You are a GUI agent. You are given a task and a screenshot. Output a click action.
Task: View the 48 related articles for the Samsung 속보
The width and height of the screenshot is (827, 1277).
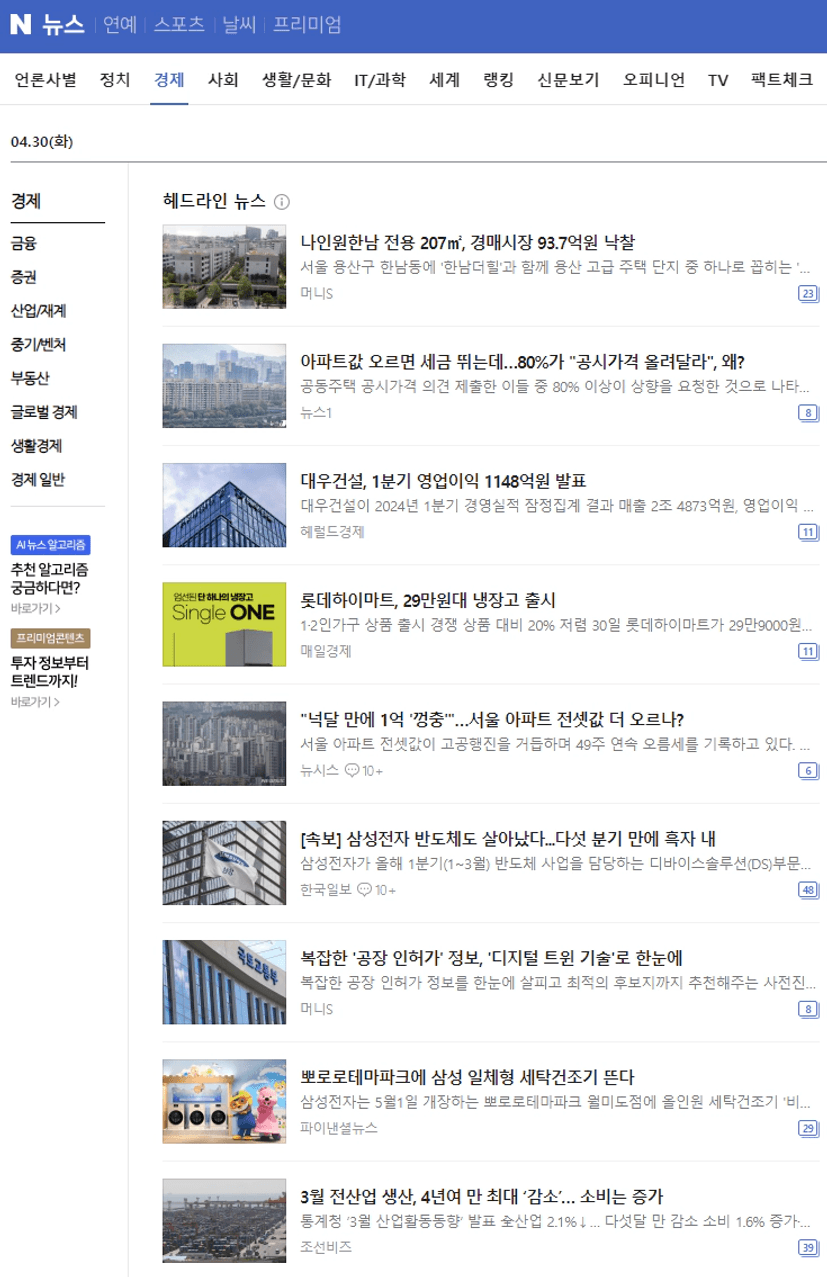coord(808,890)
